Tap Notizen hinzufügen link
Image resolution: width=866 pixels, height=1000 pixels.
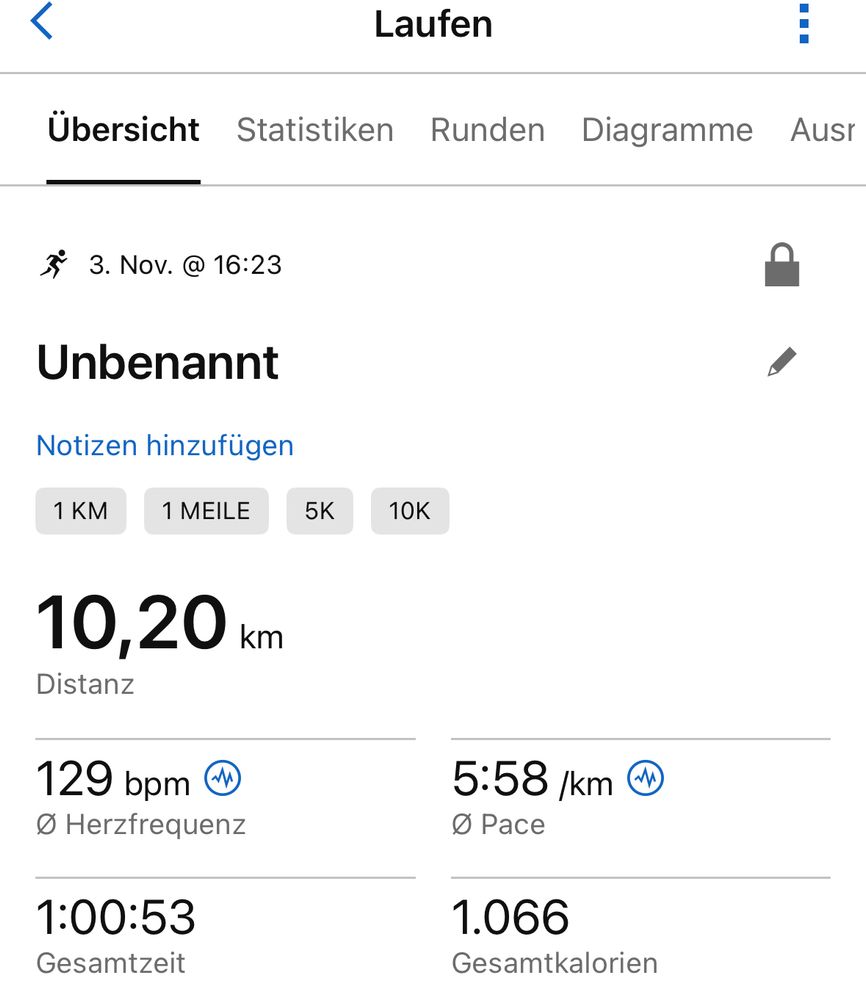165,445
